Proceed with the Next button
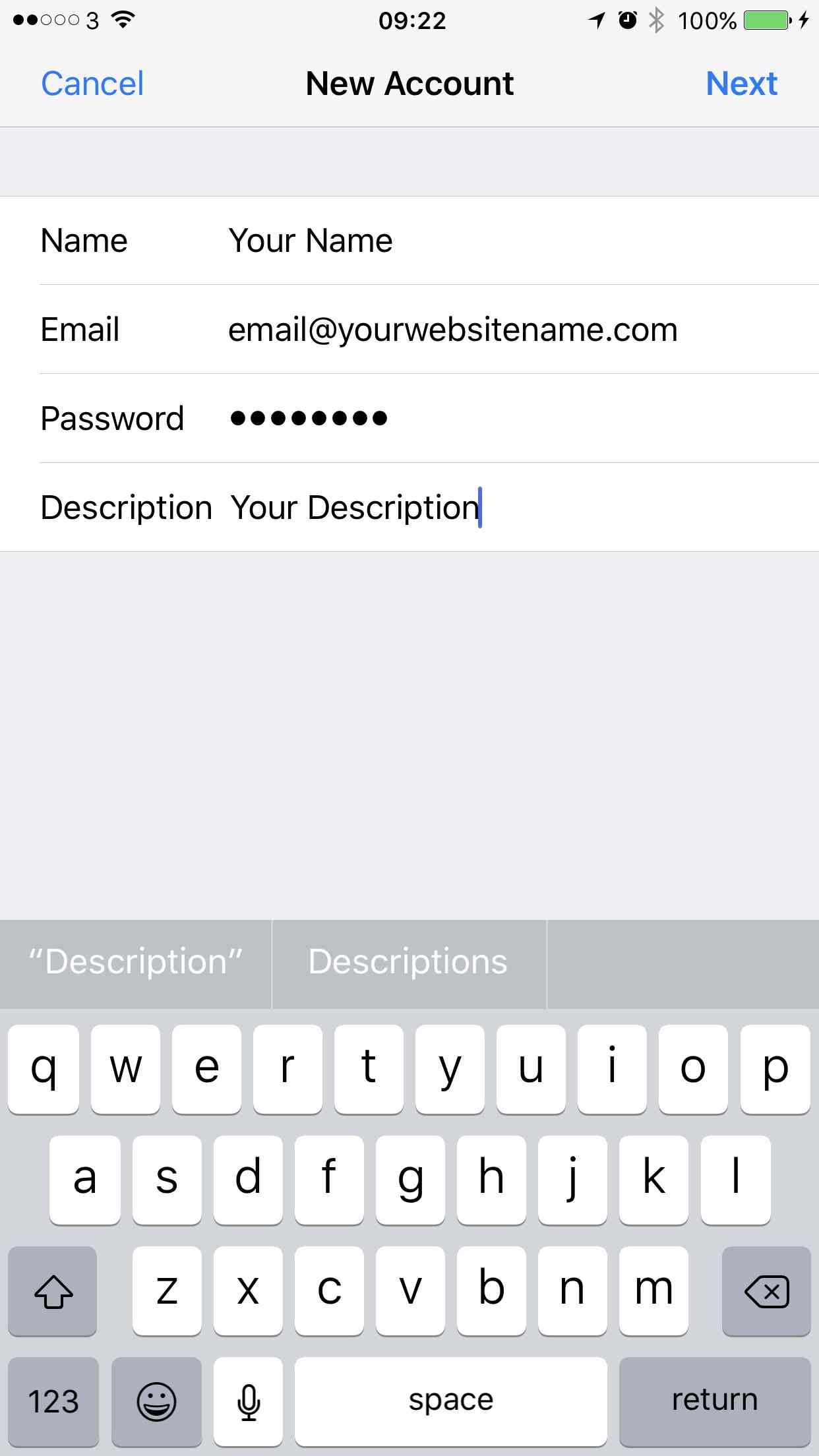Image resolution: width=819 pixels, height=1456 pixels. [x=741, y=84]
